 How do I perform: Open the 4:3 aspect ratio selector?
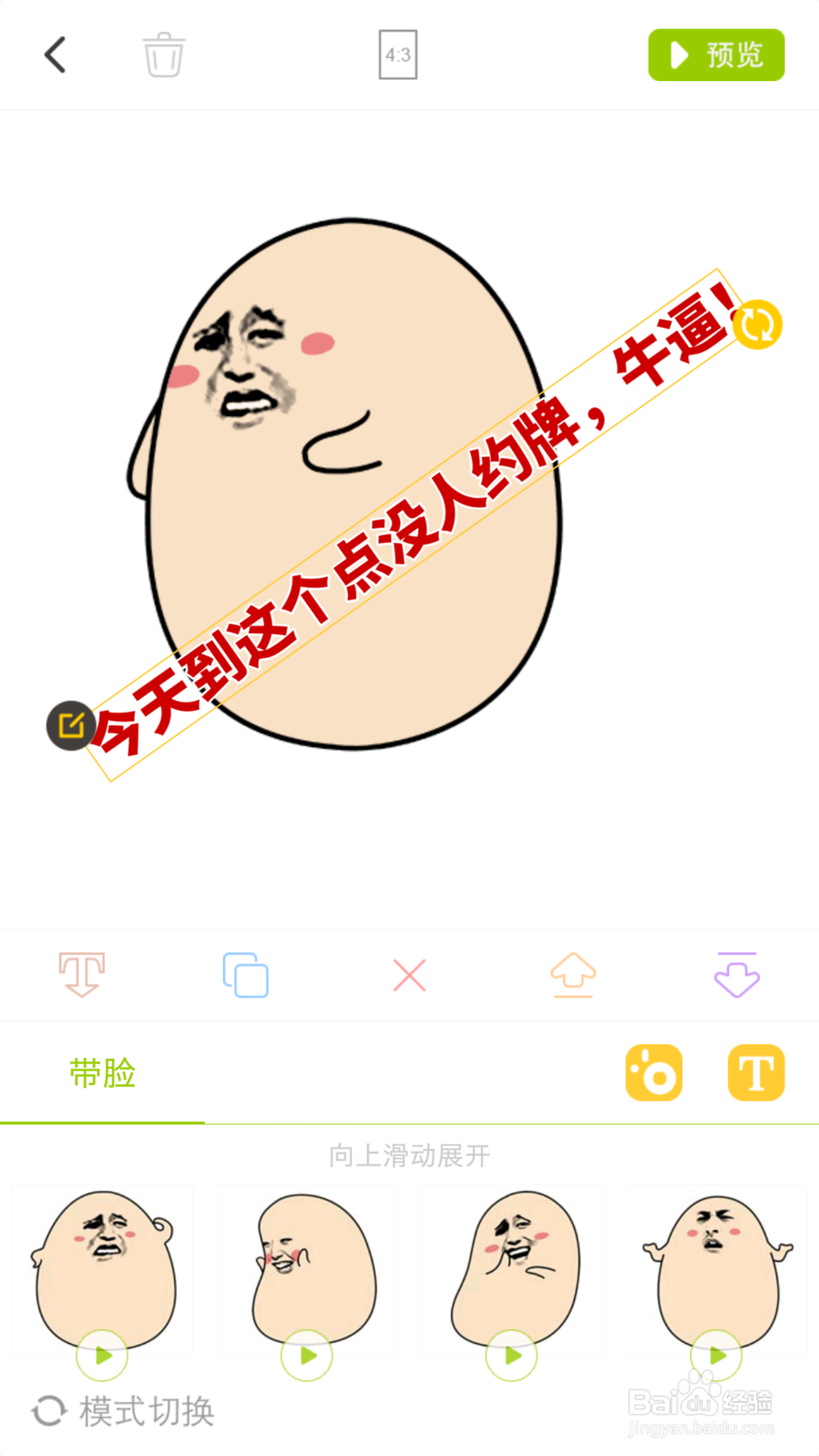click(x=398, y=54)
